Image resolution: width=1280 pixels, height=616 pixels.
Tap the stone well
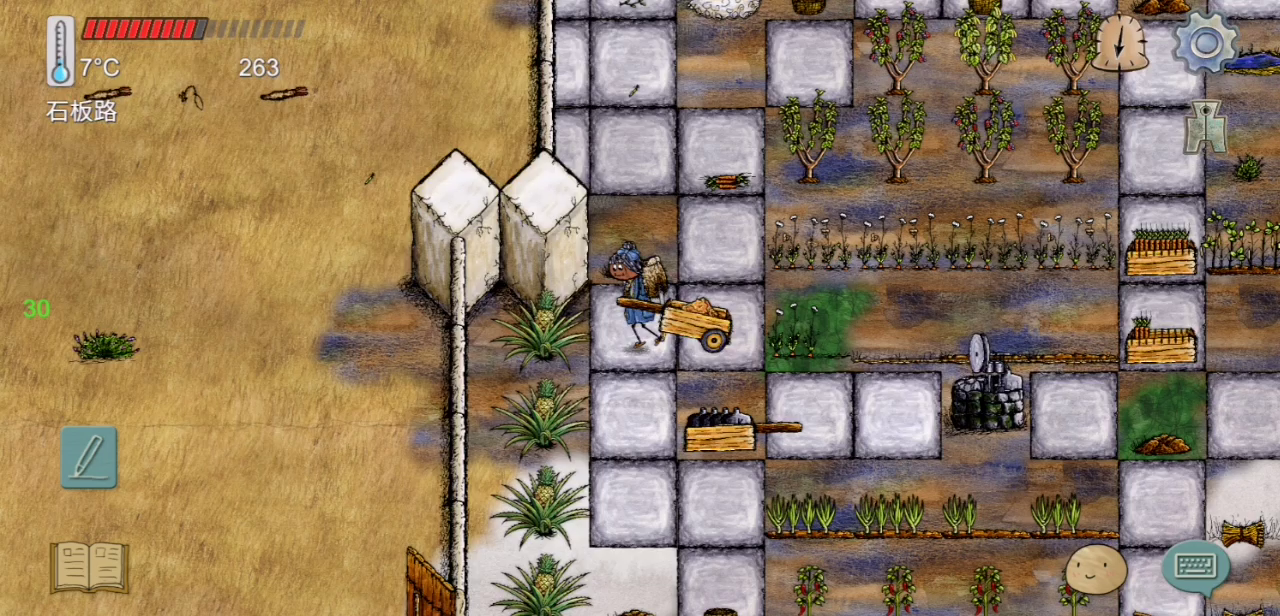(x=986, y=390)
